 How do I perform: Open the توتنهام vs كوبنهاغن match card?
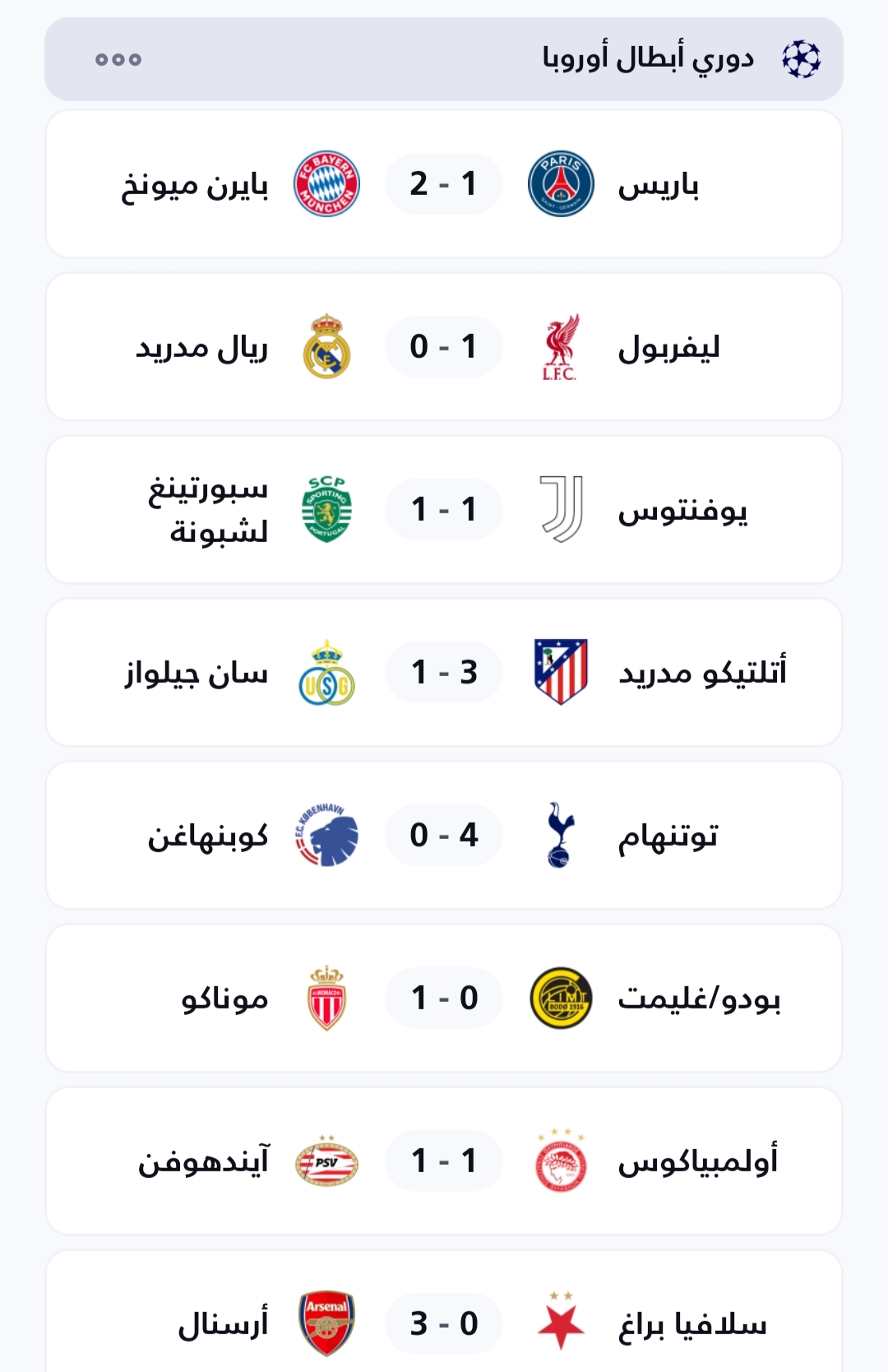444,836
